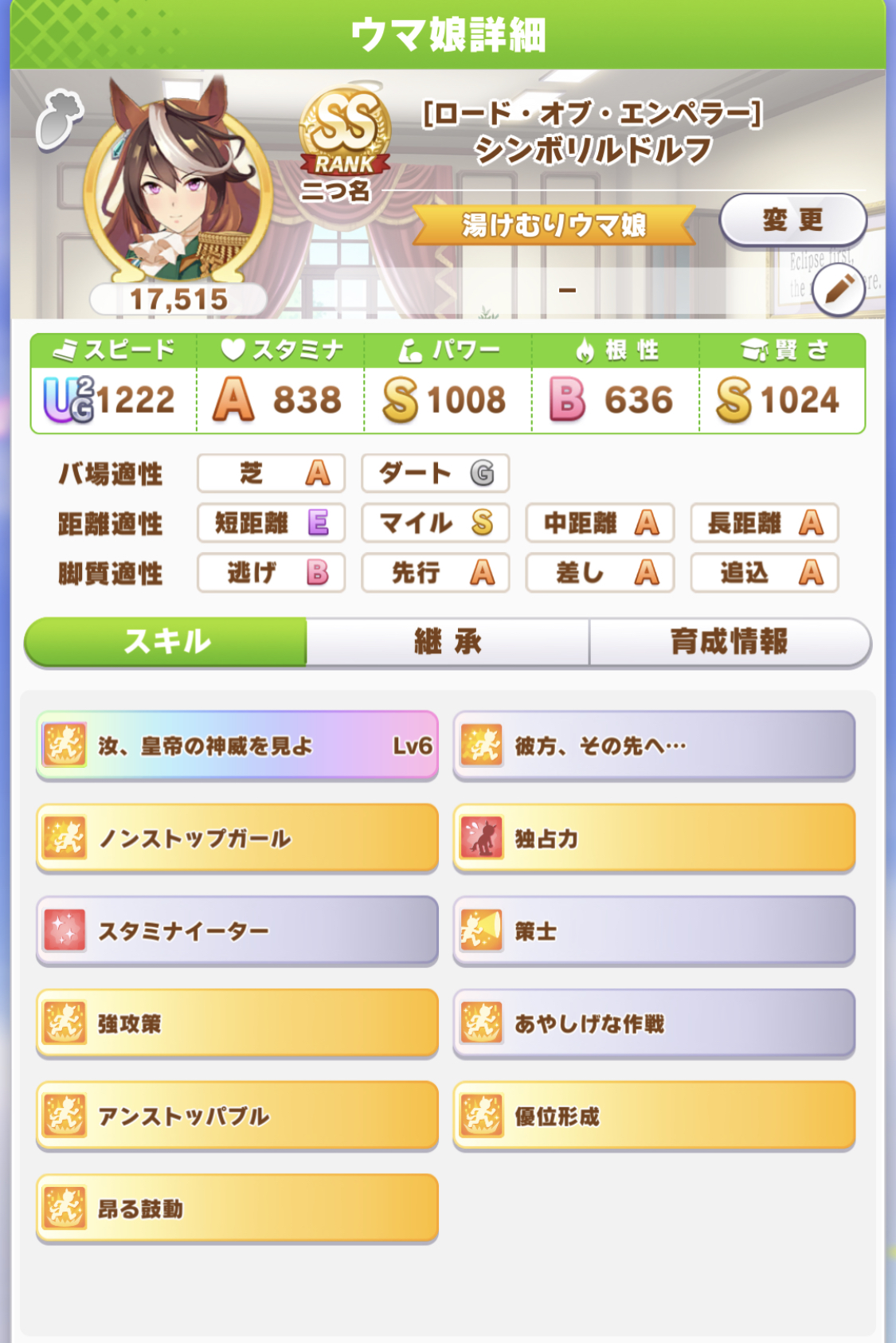Open the スタミナイーター skill
This screenshot has width=896, height=1343.
coord(237,930)
